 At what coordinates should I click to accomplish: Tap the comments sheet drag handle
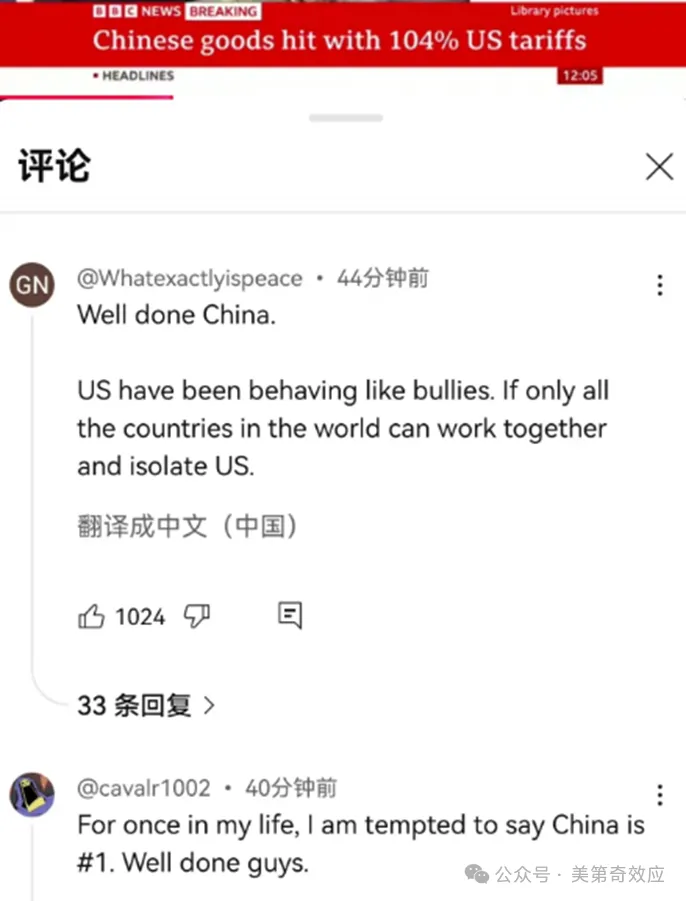345,118
